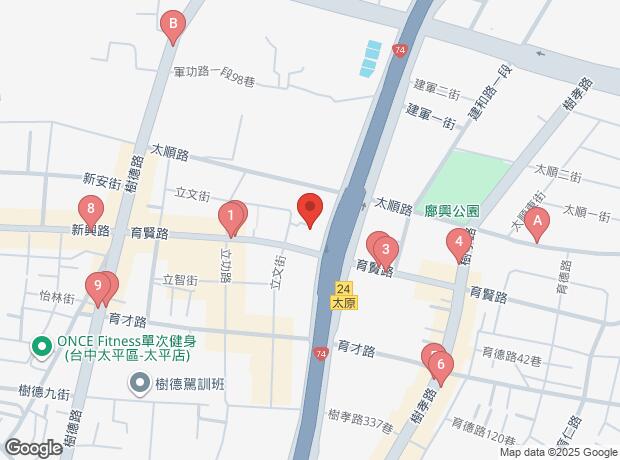Select map marker number 3

[x=385, y=250]
